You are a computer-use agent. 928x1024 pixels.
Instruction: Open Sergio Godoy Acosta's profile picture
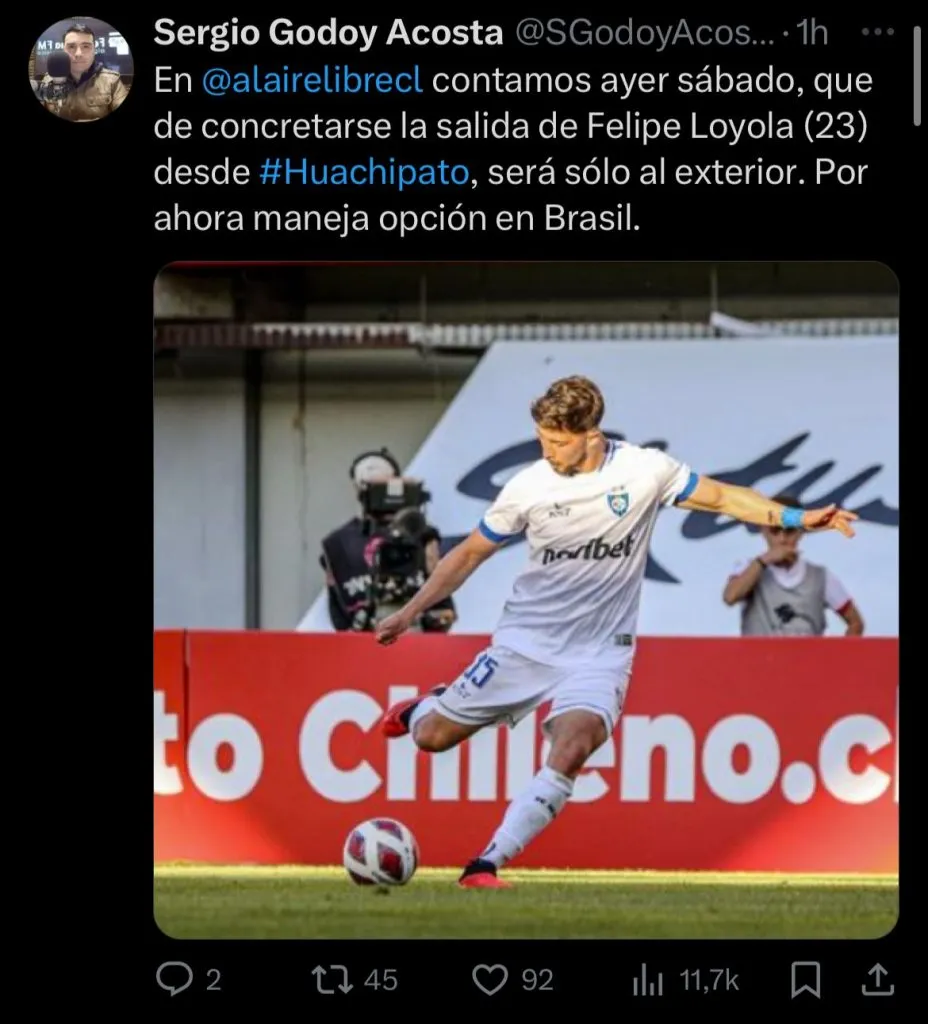81,69
